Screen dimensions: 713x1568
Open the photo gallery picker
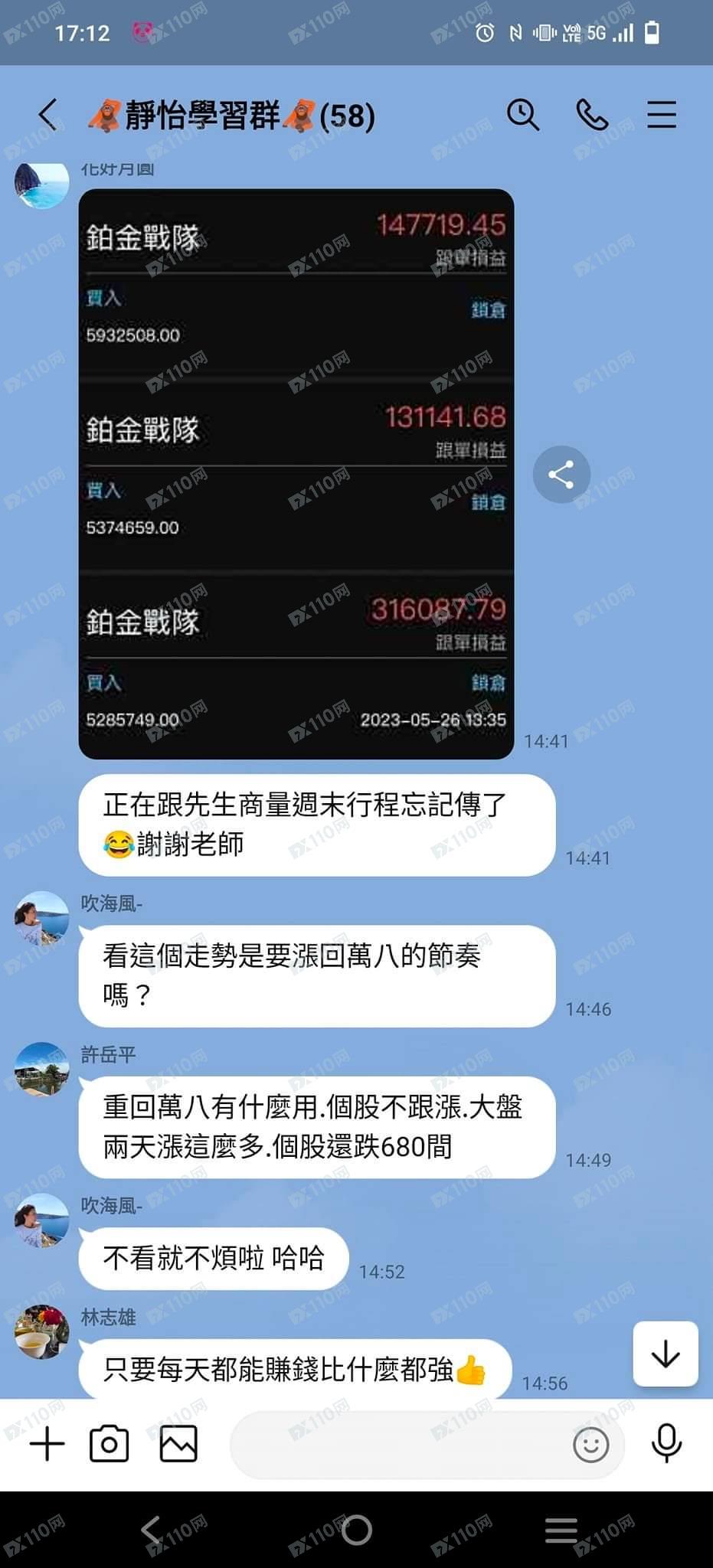178,1445
